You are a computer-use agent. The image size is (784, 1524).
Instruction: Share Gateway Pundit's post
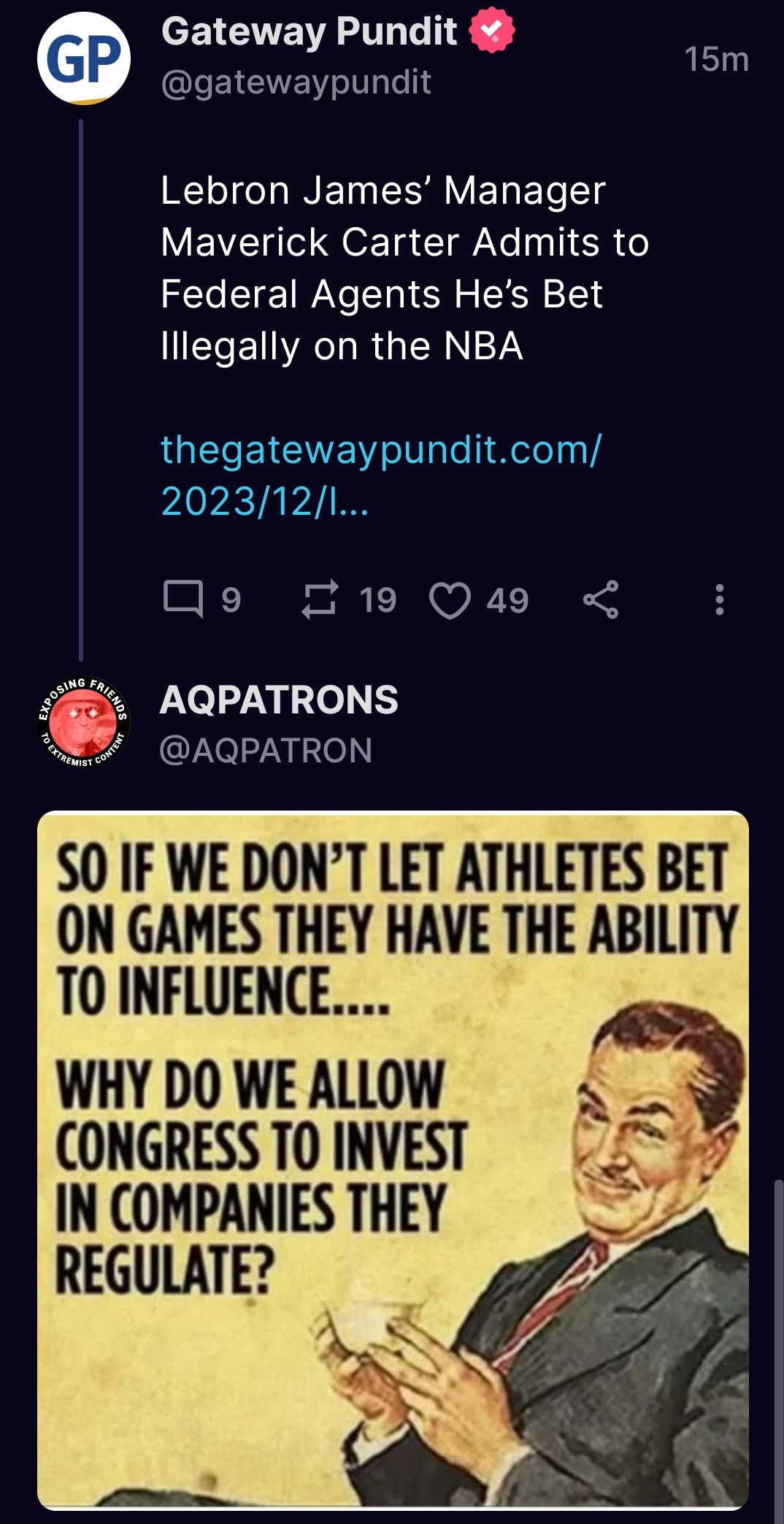point(601,600)
